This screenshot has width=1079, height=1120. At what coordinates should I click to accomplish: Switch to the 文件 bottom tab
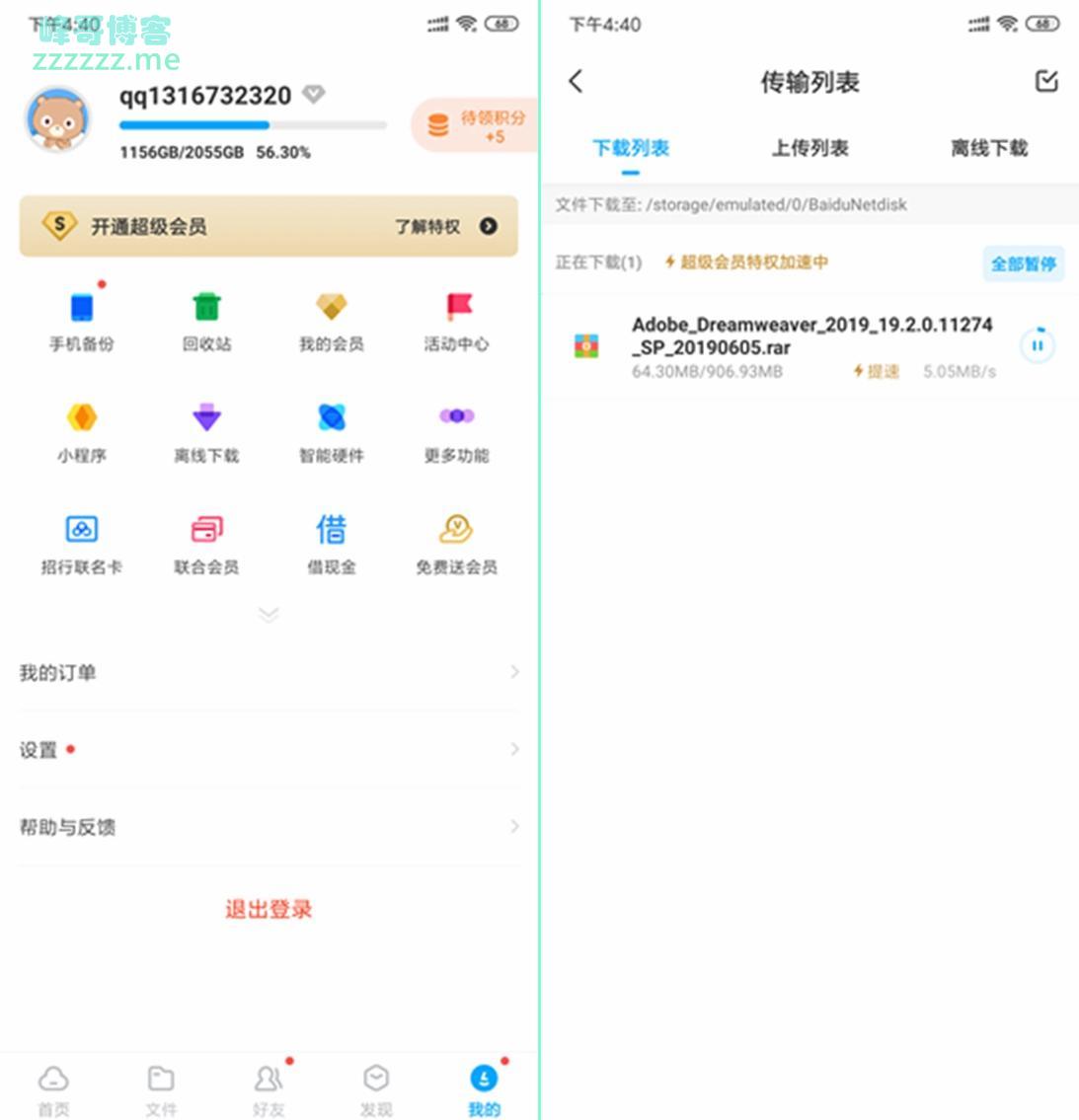161,1088
